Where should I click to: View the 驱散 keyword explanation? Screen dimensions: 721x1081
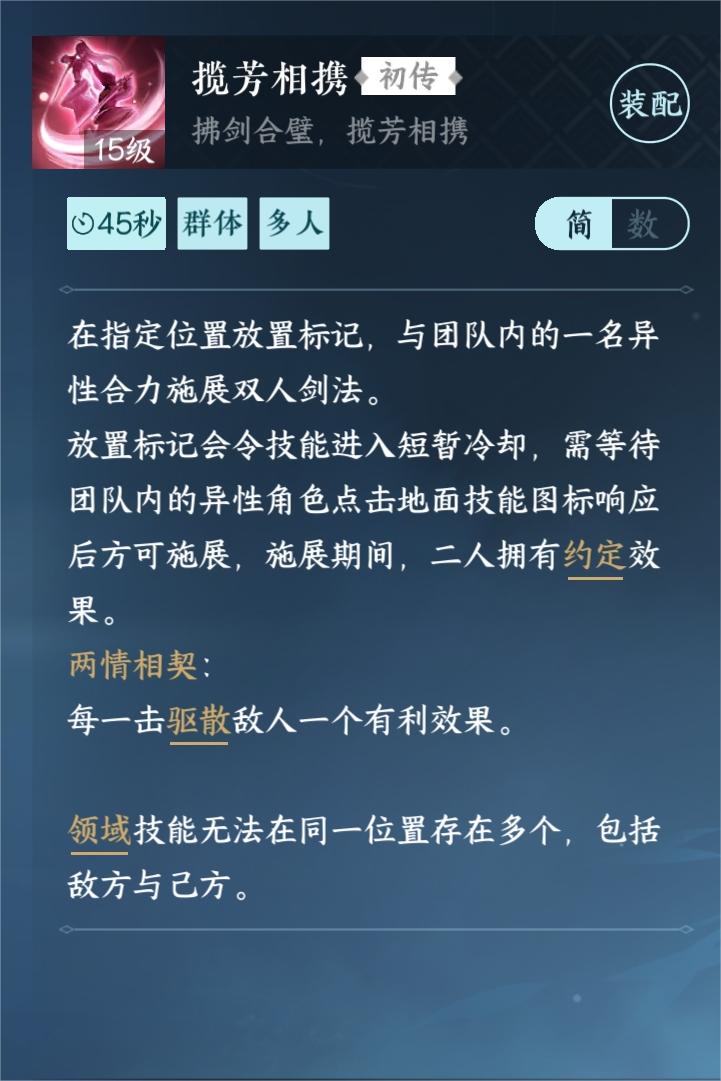[x=199, y=721]
